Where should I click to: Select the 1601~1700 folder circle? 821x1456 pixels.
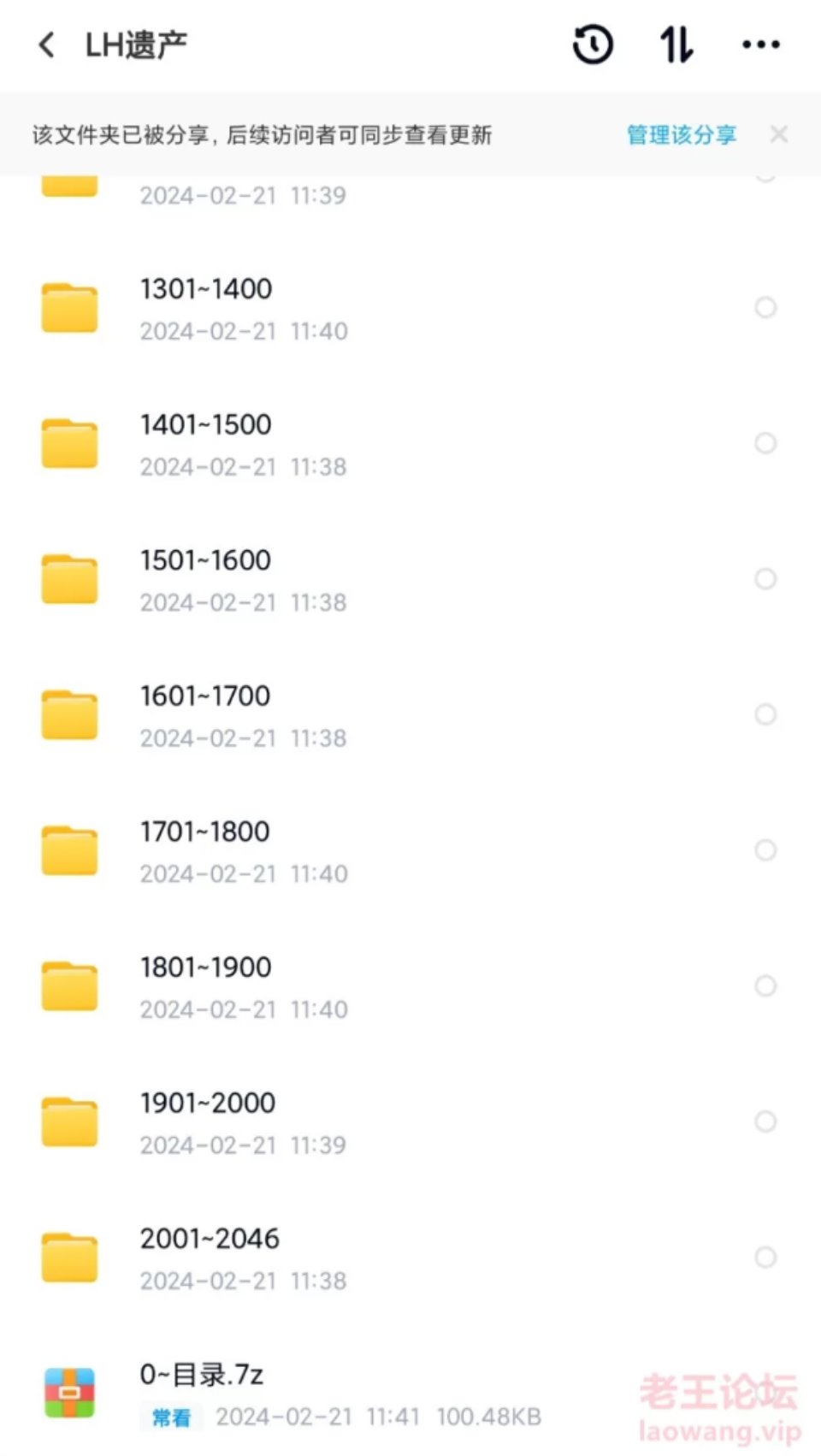point(765,715)
